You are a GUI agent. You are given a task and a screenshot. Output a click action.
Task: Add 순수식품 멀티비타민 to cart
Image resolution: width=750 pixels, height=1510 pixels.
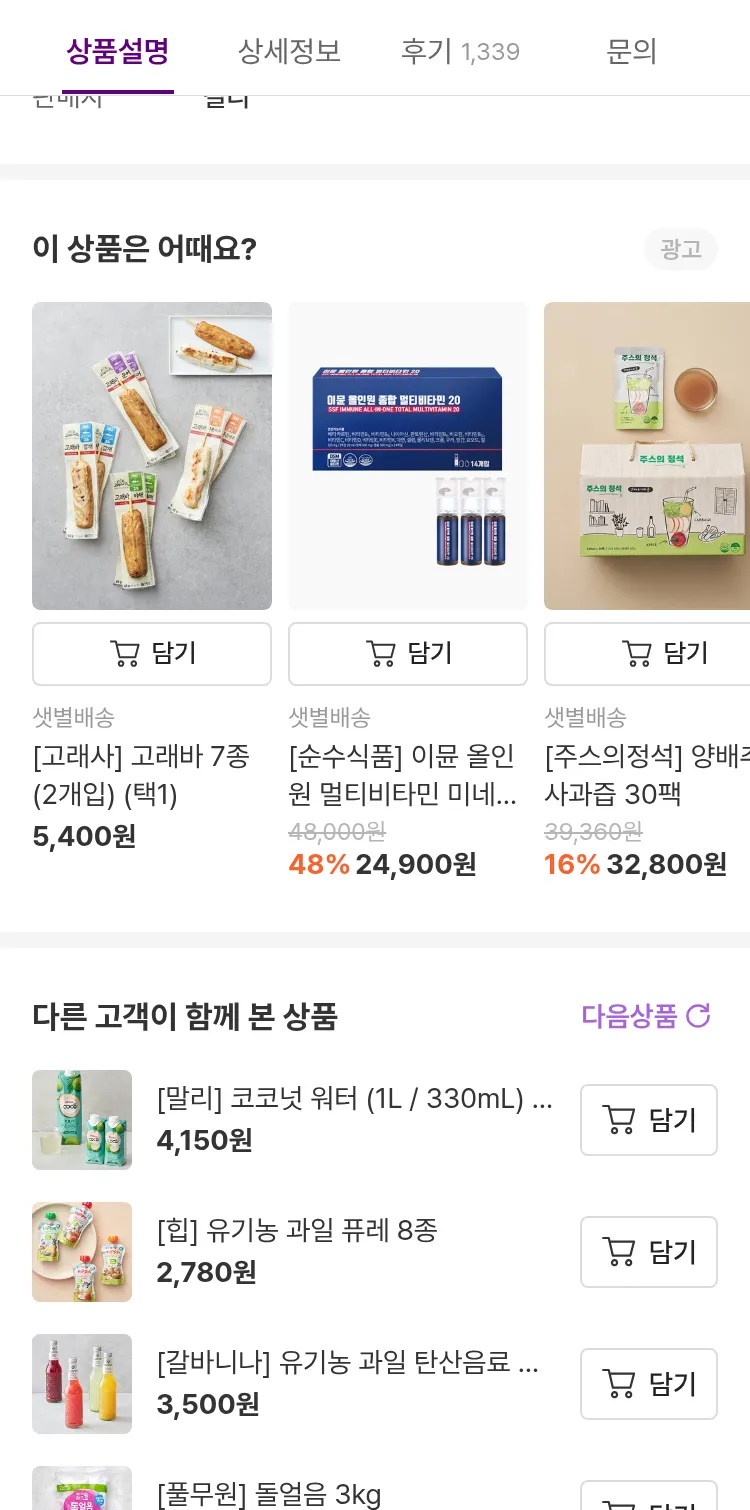pos(408,654)
